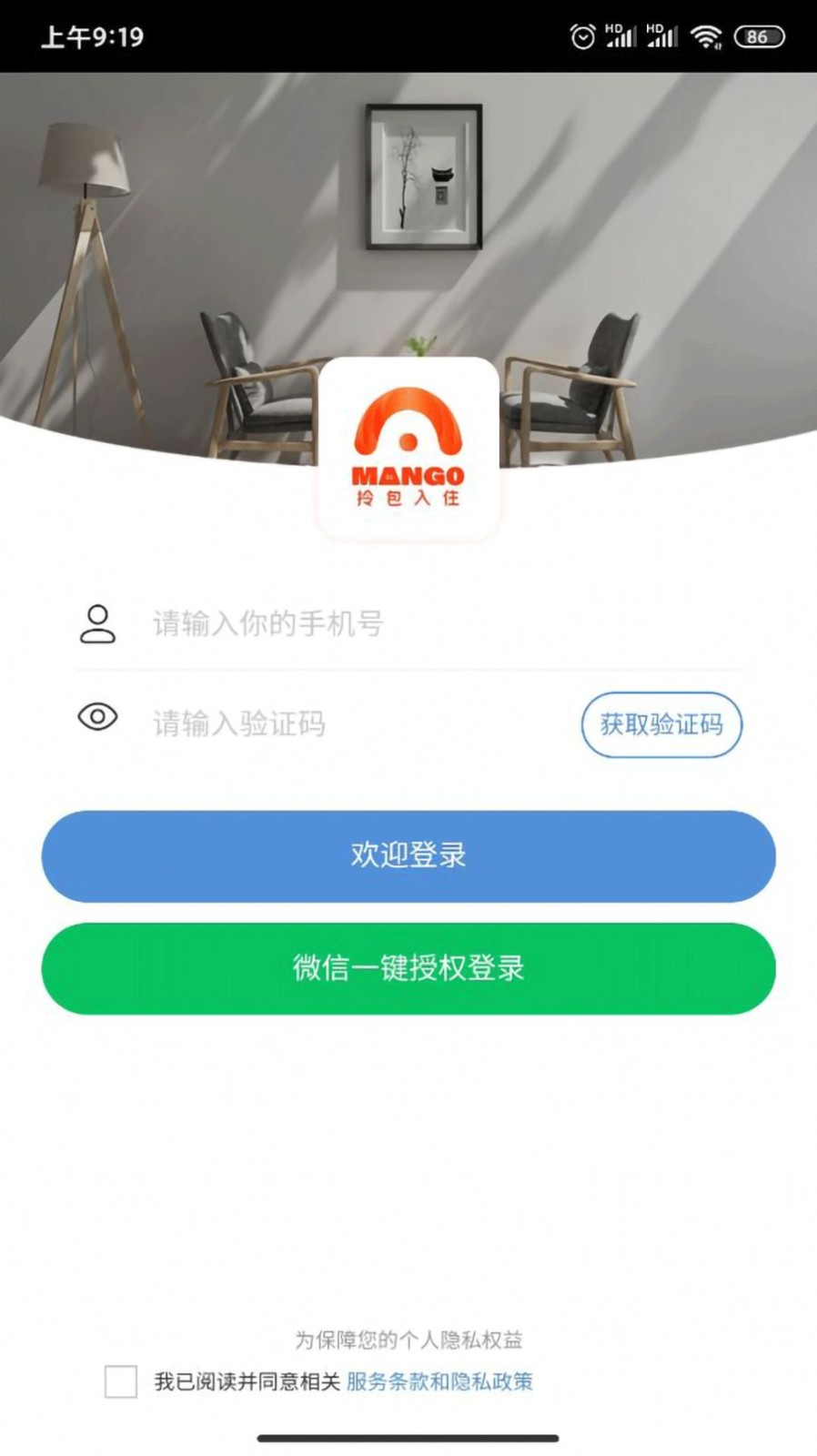Image resolution: width=817 pixels, height=1456 pixels.
Task: Tap the MANGO app logo
Action: [408, 448]
